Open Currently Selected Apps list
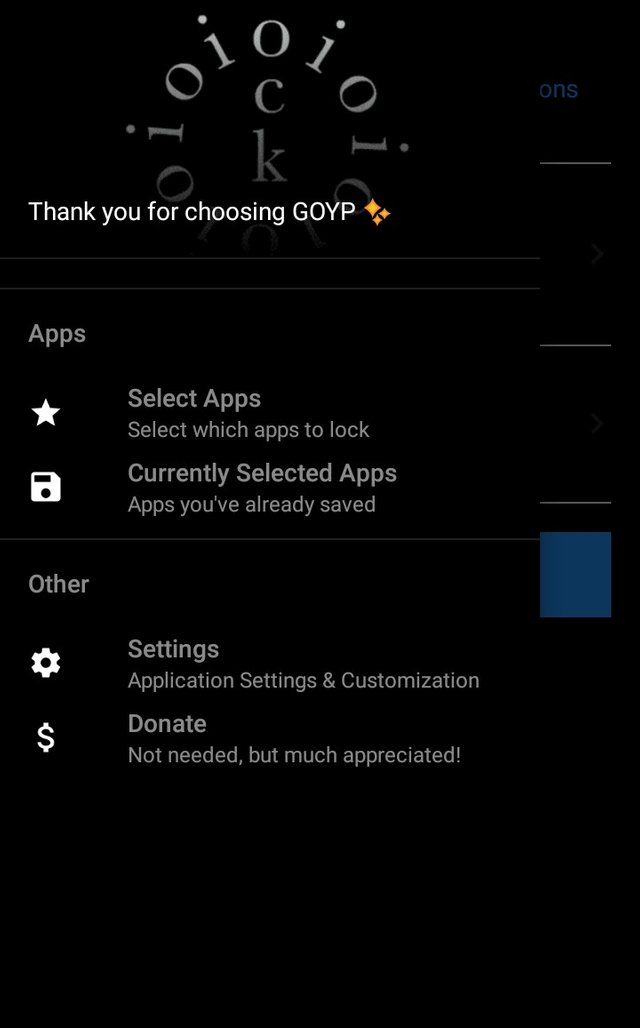Viewport: 640px width, 1028px height. pos(261,487)
